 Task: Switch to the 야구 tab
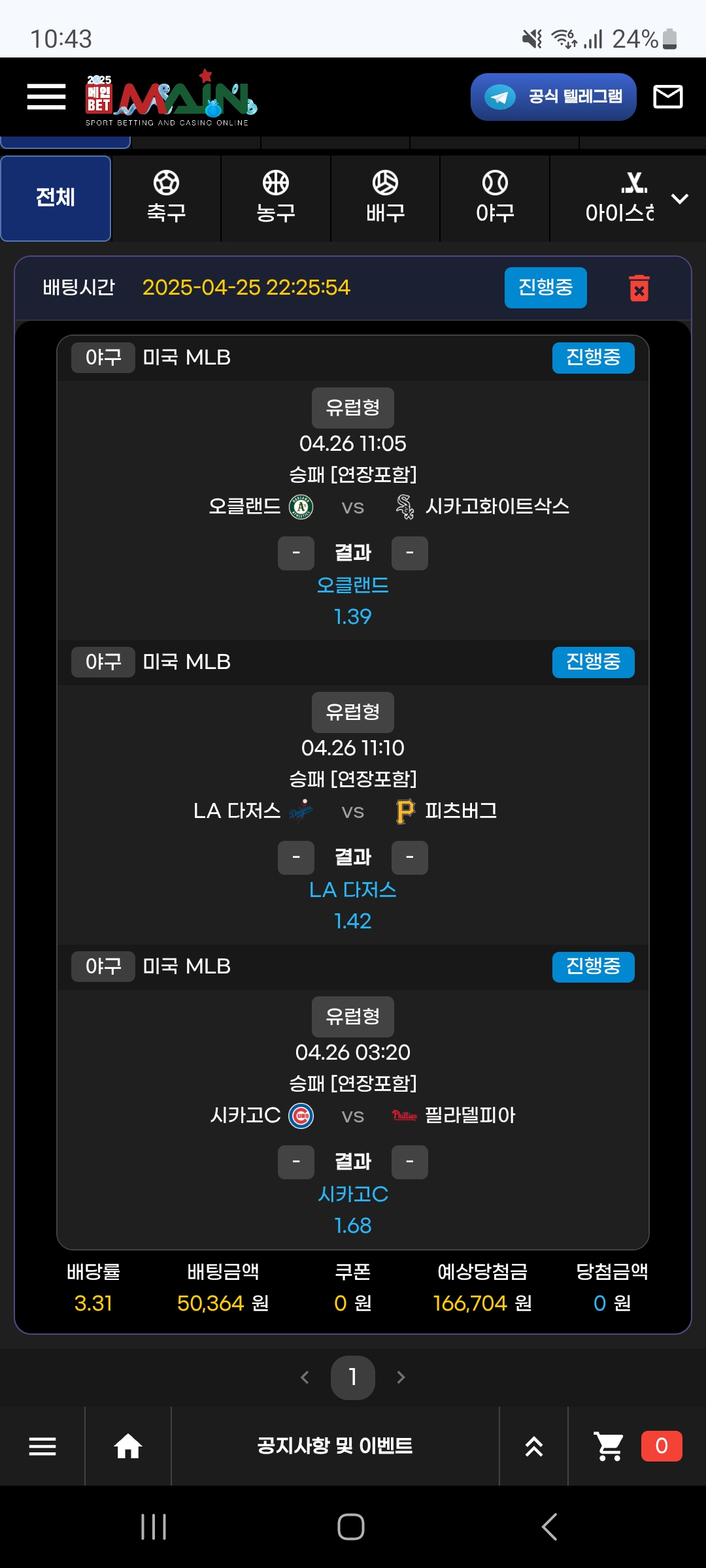pos(495,198)
